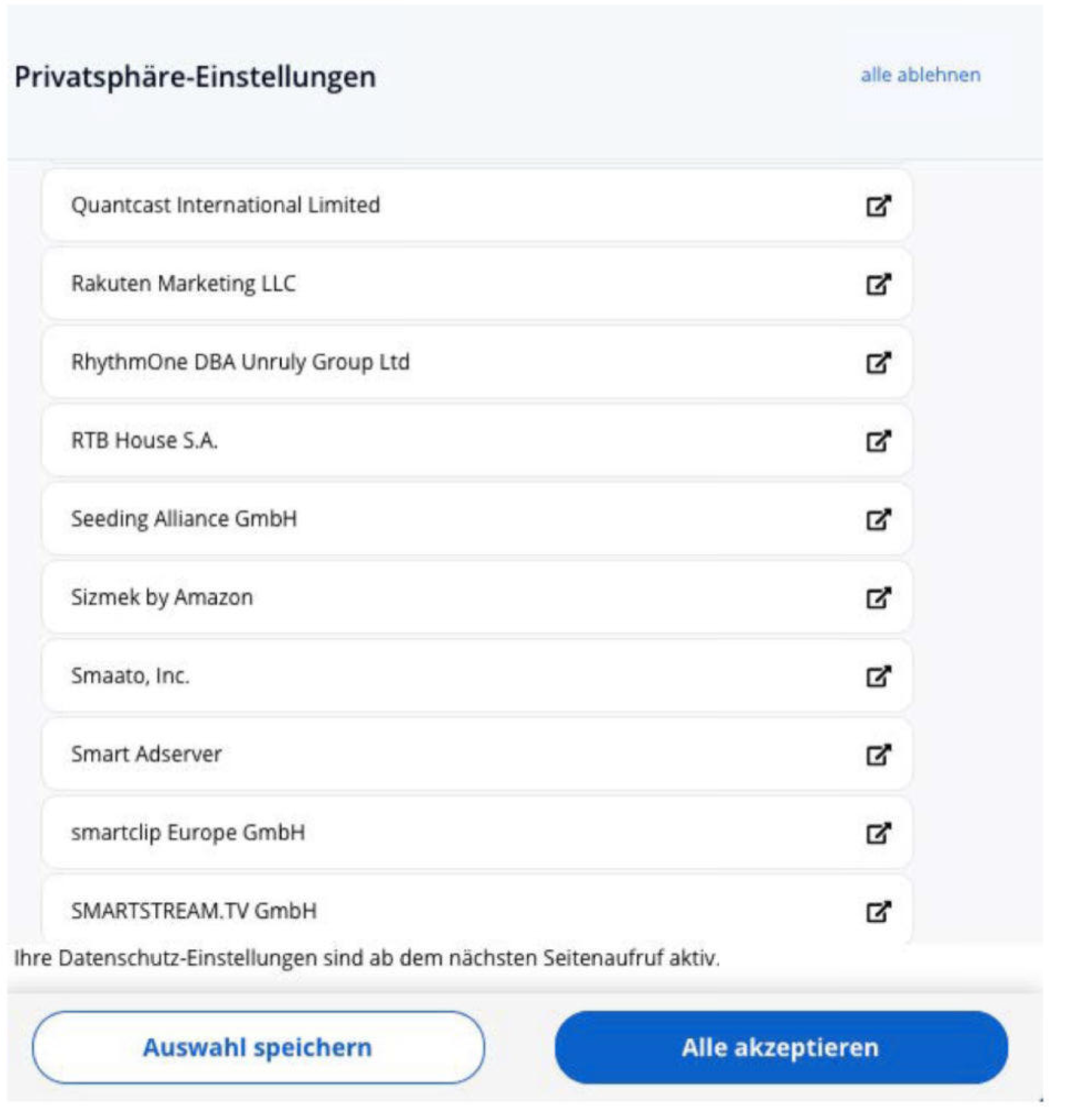Open RTB House S.A. external link icon

click(878, 440)
